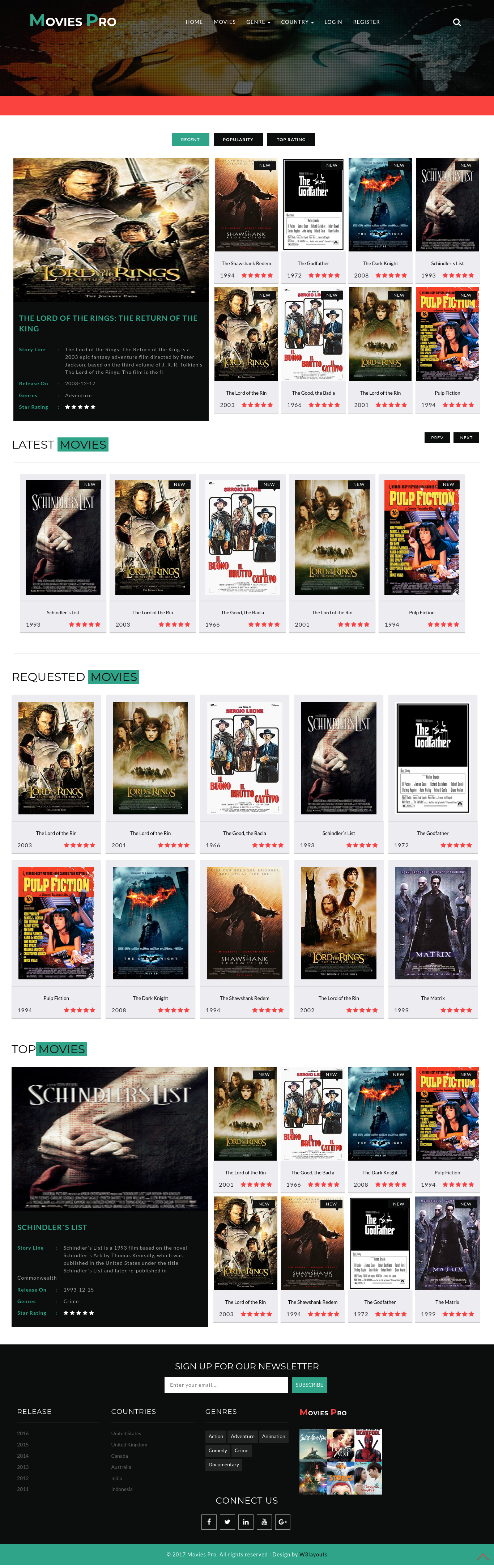Show next latest movies
This screenshot has width=494, height=1568.
point(466,438)
